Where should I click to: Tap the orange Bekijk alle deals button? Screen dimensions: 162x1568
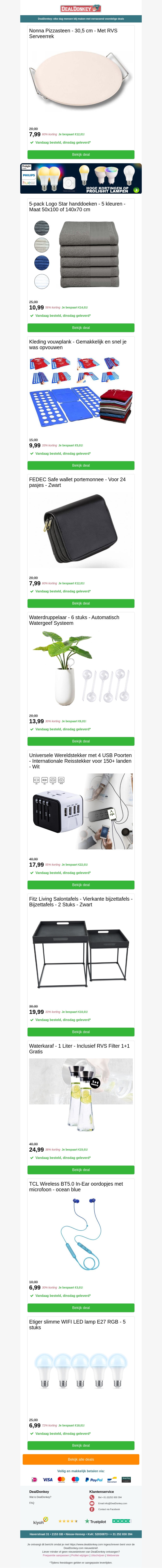pos(81,1459)
